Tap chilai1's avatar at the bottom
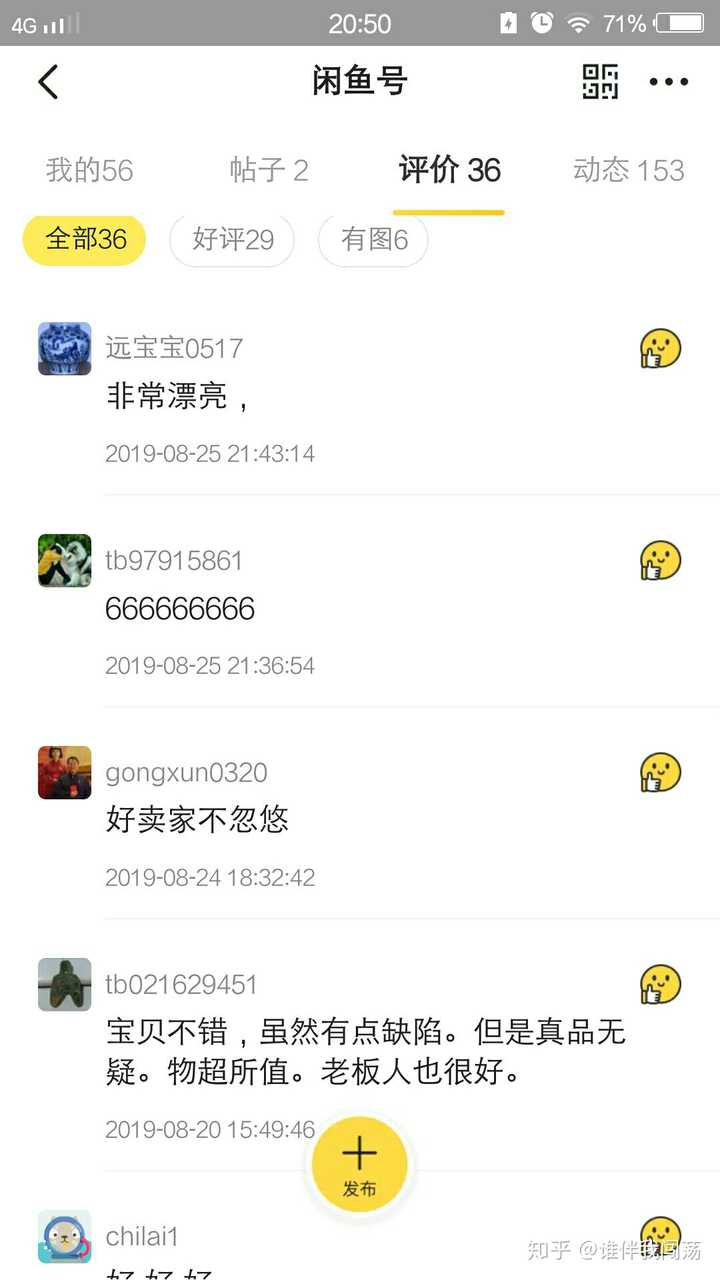The width and height of the screenshot is (720, 1280). click(x=63, y=1236)
